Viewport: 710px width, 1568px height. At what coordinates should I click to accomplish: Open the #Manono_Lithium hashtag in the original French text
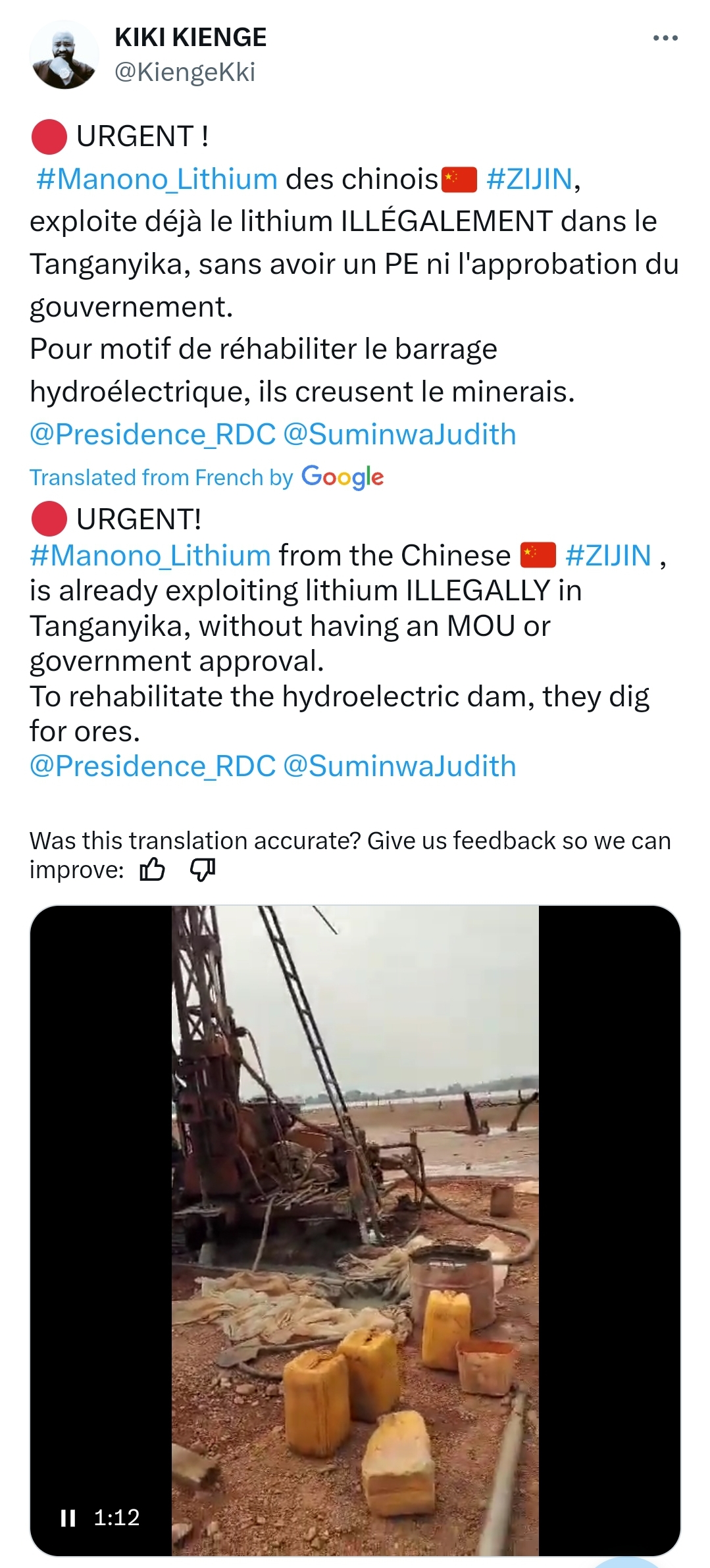click(x=157, y=179)
